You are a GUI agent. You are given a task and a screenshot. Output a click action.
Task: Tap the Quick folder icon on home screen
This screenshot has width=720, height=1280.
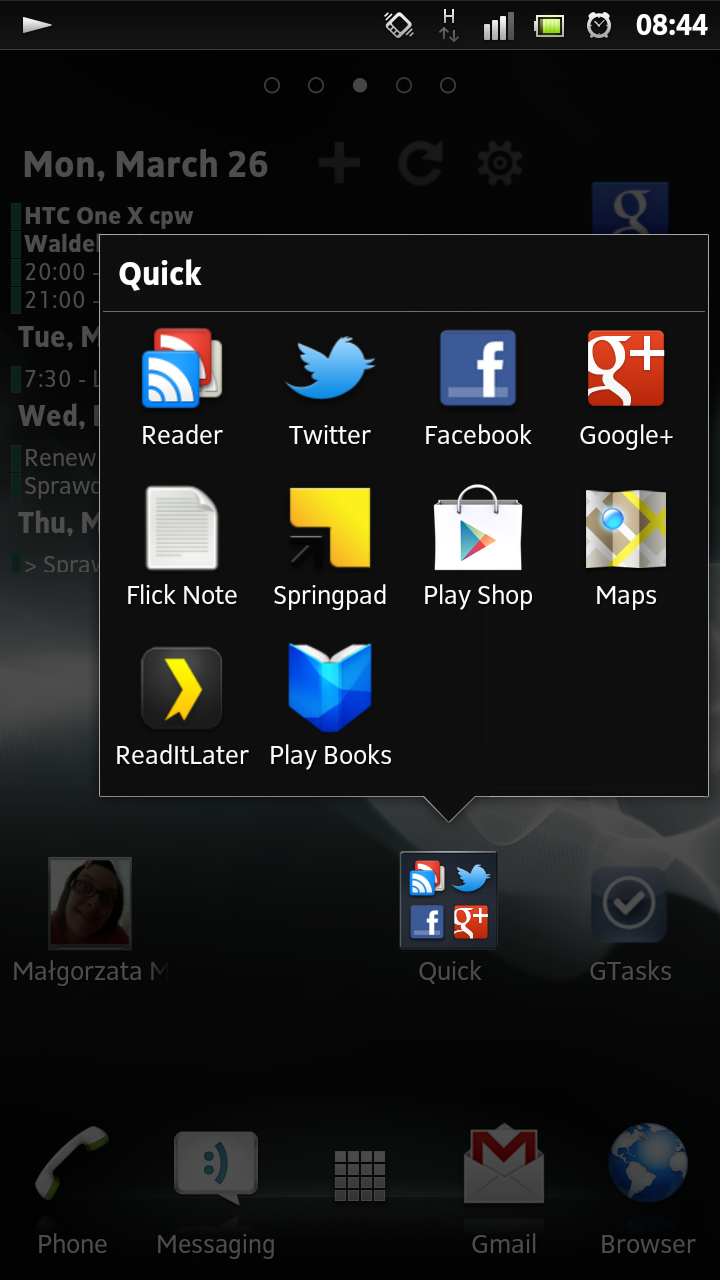tap(449, 900)
